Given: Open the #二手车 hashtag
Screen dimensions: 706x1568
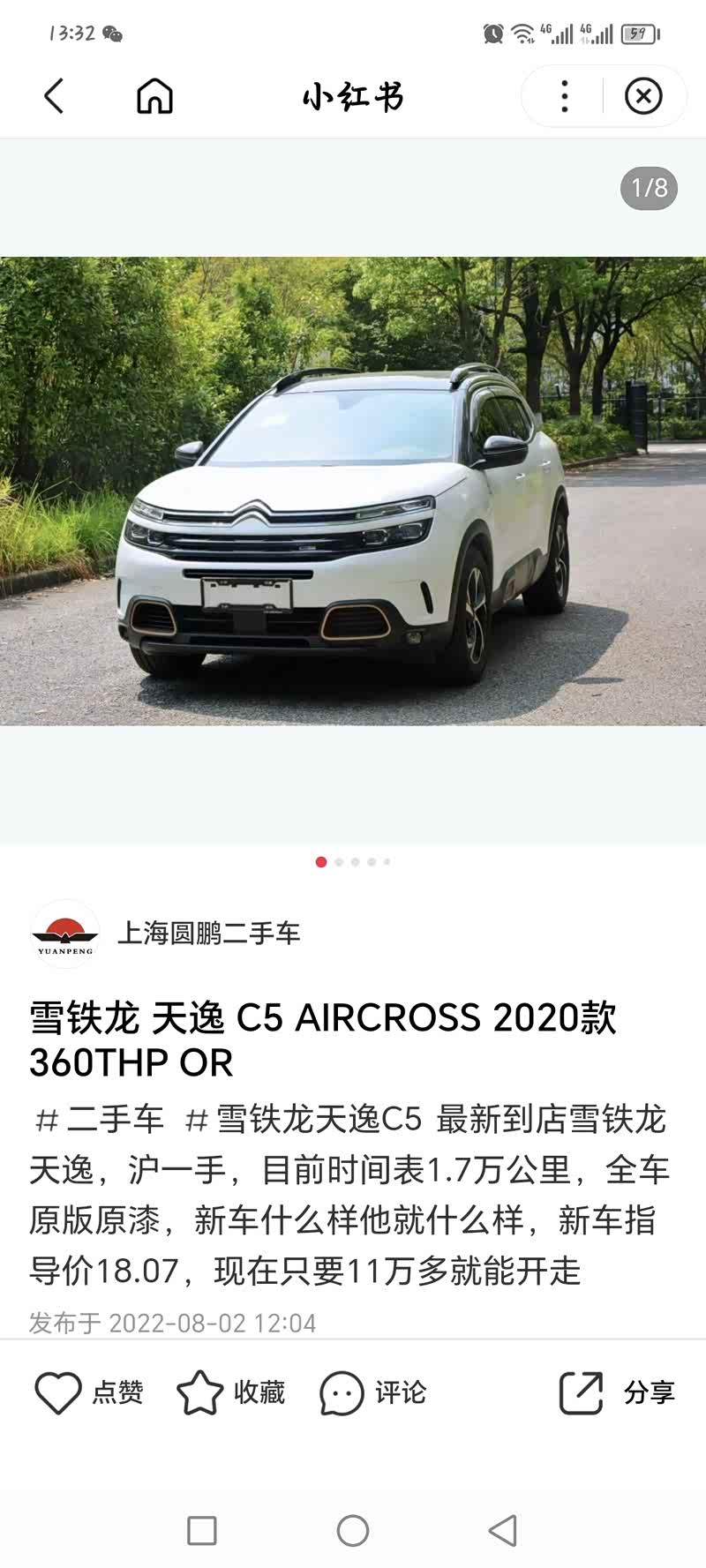Looking at the screenshot, I should click(99, 1120).
